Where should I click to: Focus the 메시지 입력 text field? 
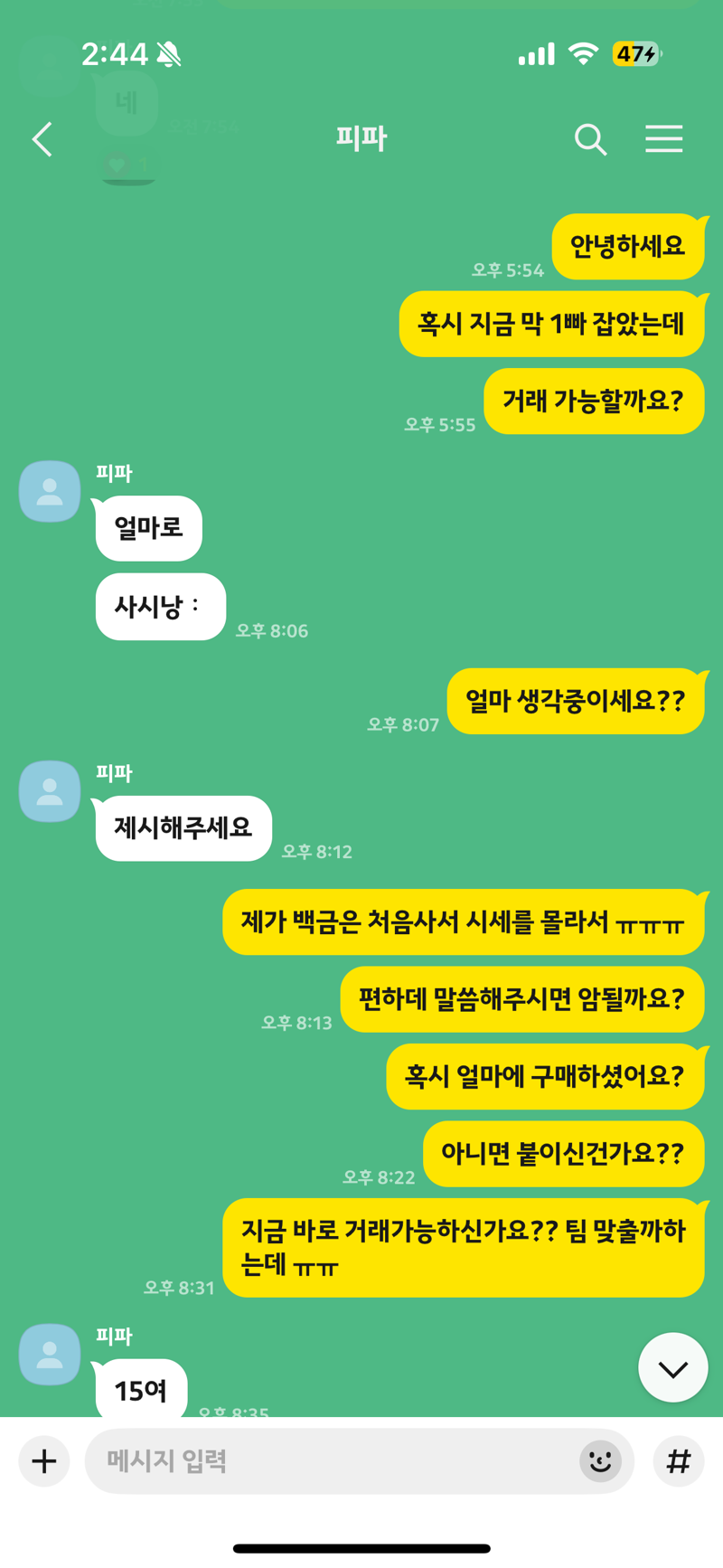(334, 1460)
